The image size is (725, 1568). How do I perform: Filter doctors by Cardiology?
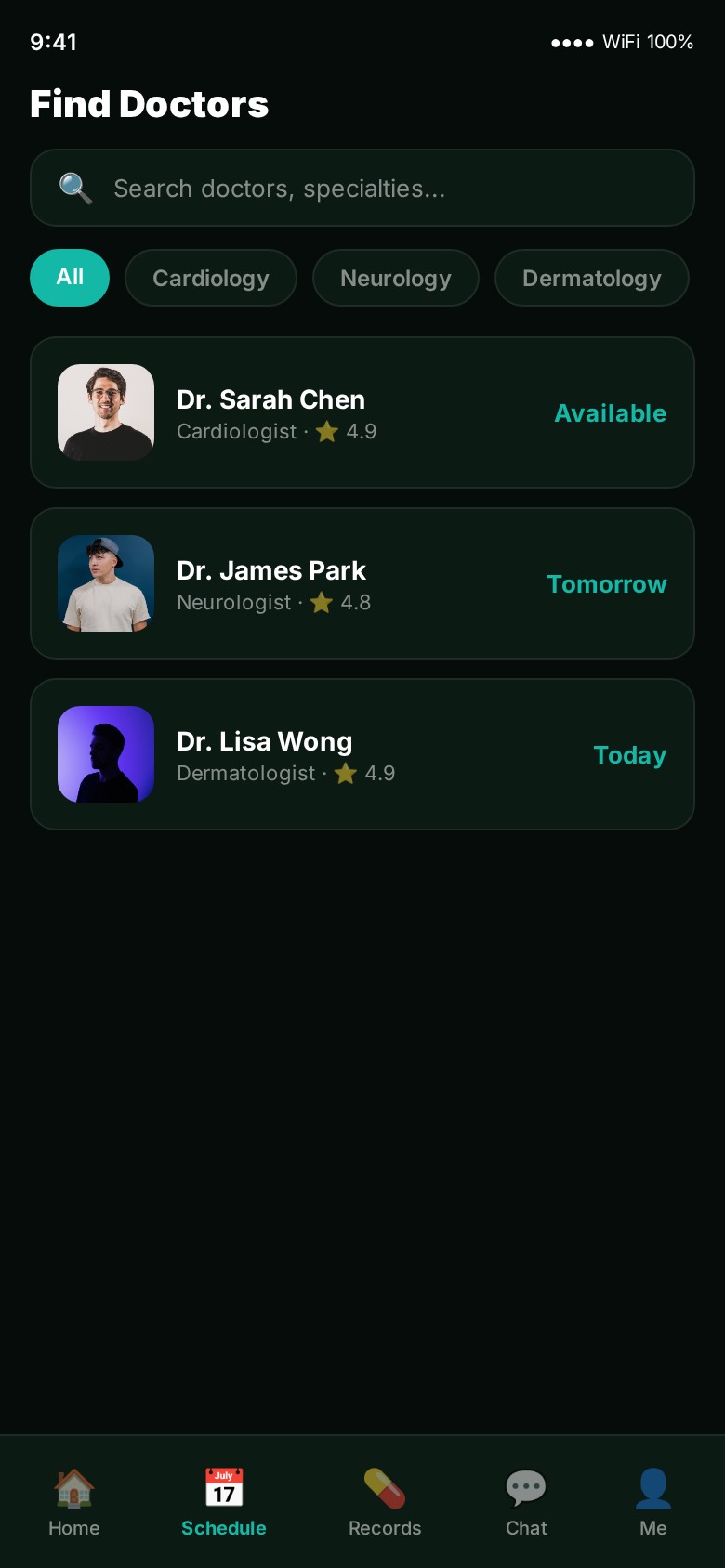pyautogui.click(x=211, y=278)
